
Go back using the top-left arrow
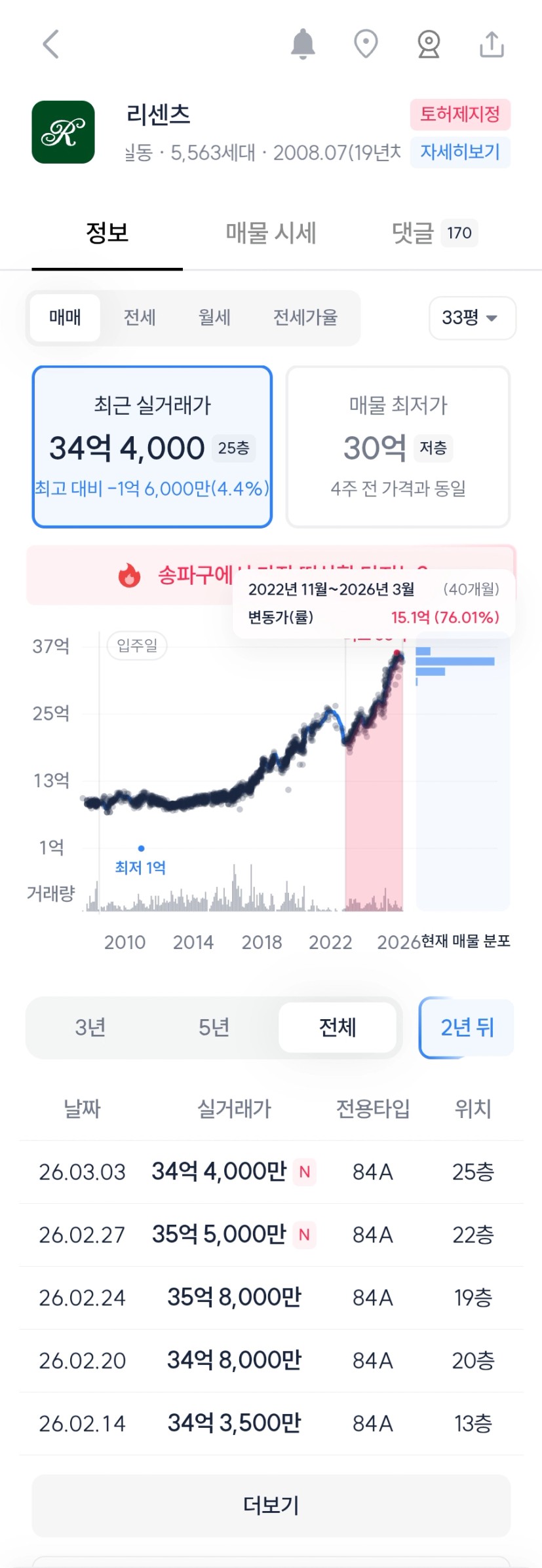tap(51, 45)
